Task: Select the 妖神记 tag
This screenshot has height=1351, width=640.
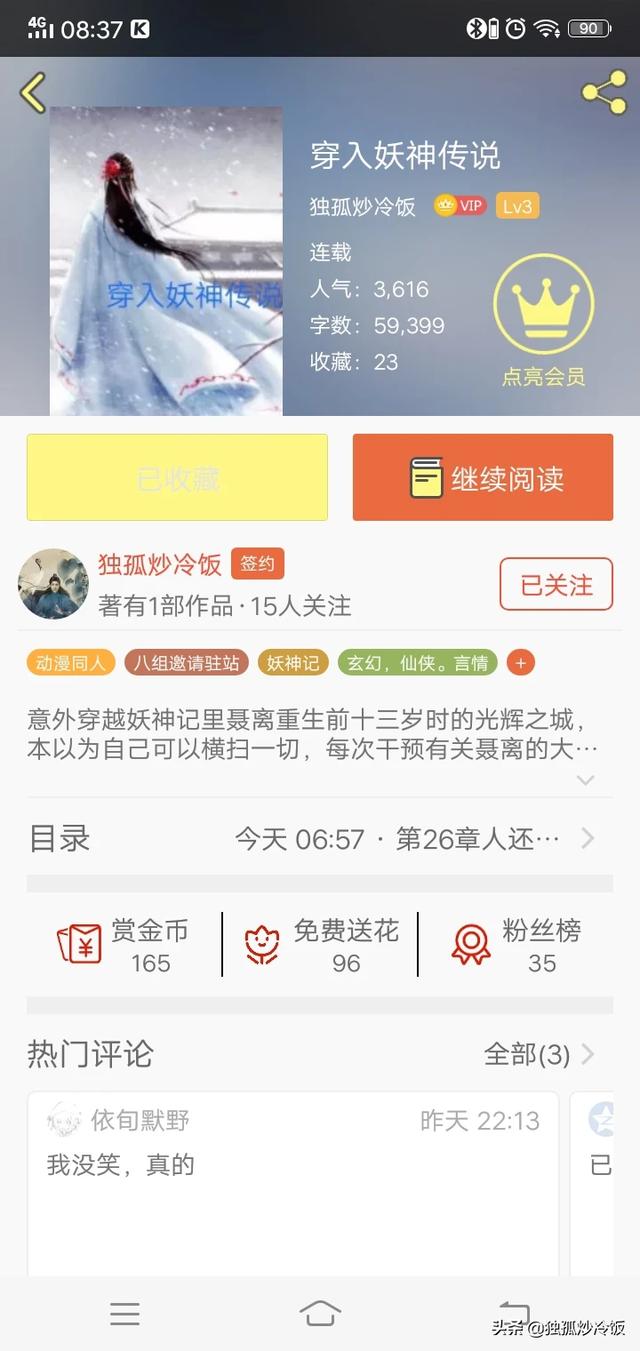Action: pyautogui.click(x=293, y=662)
